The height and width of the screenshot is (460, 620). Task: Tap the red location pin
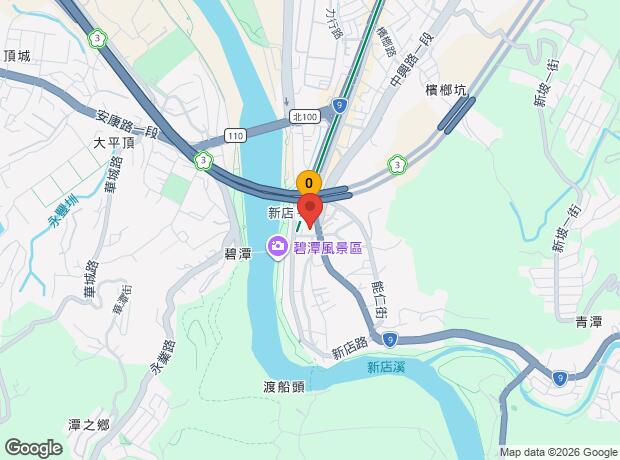[310, 211]
